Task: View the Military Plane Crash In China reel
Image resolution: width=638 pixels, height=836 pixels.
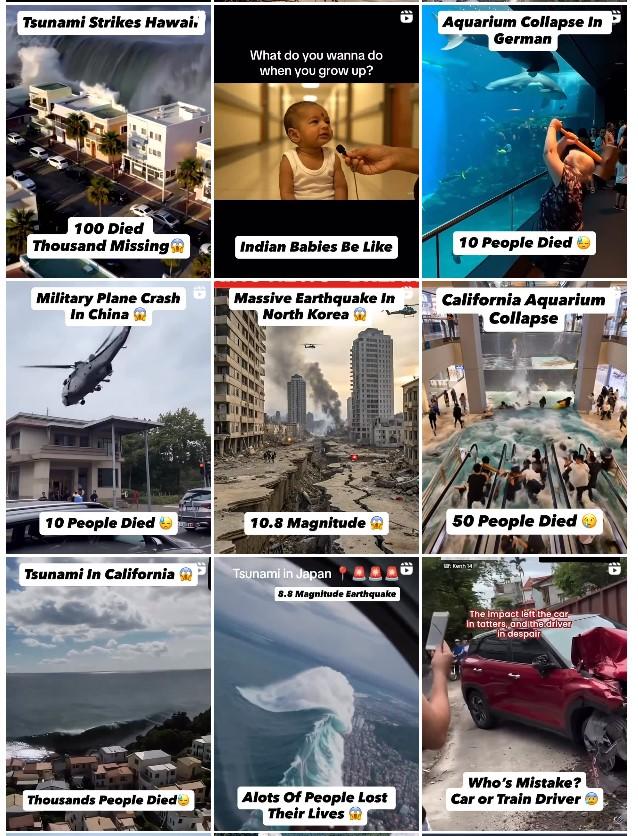Action: pos(108,416)
